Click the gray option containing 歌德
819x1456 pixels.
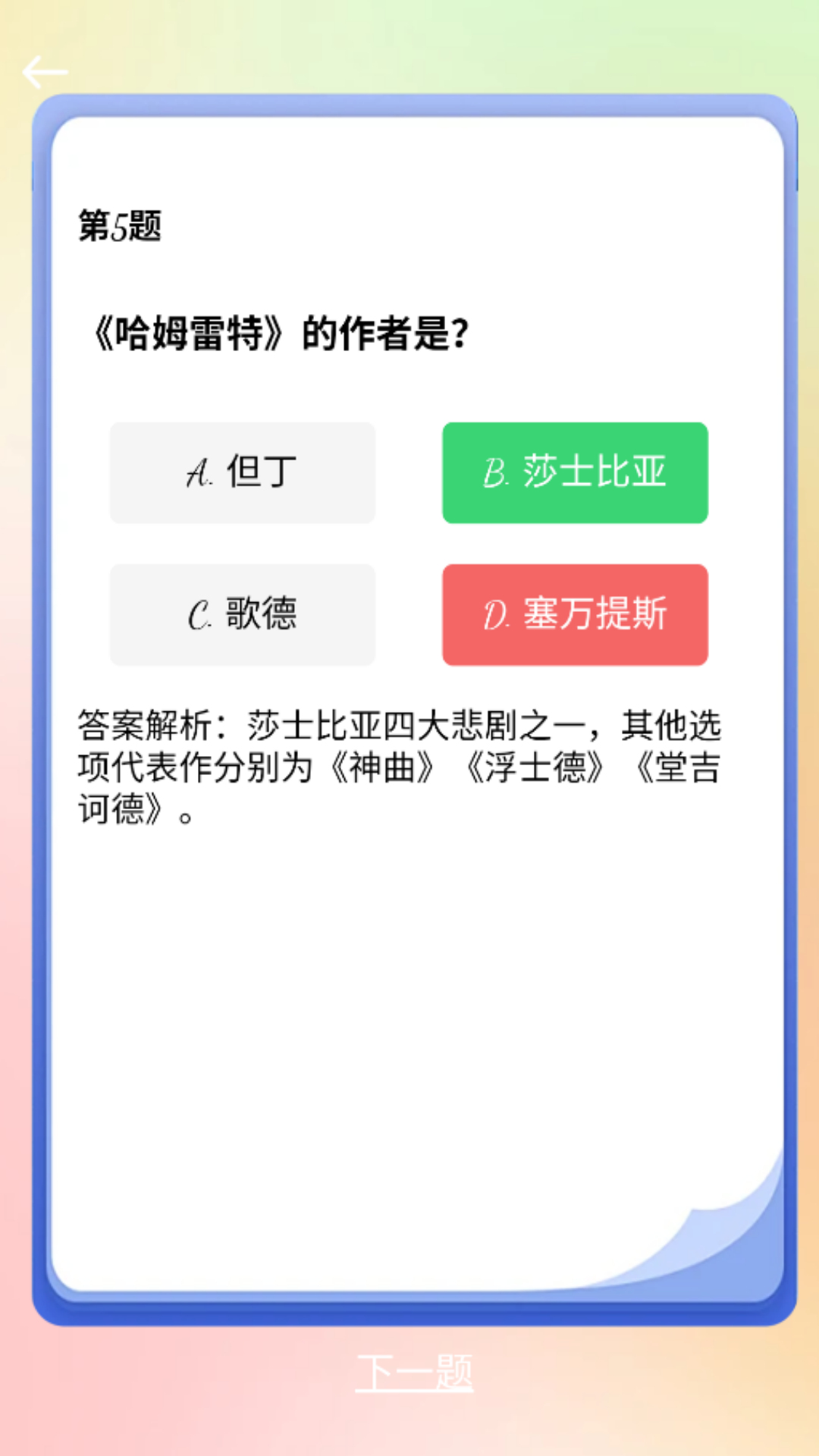243,614
